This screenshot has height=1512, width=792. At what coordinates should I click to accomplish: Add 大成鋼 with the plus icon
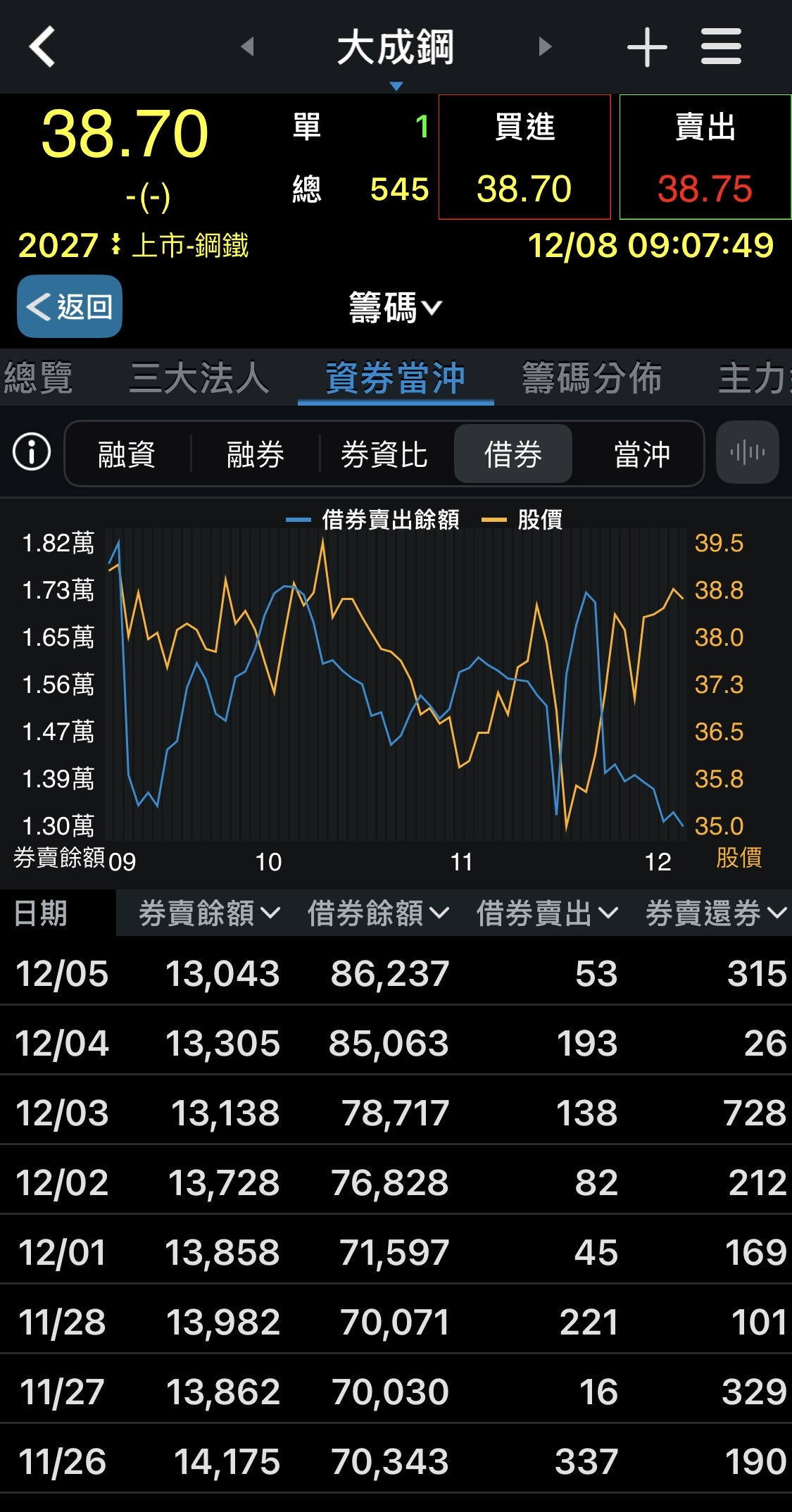[x=646, y=47]
